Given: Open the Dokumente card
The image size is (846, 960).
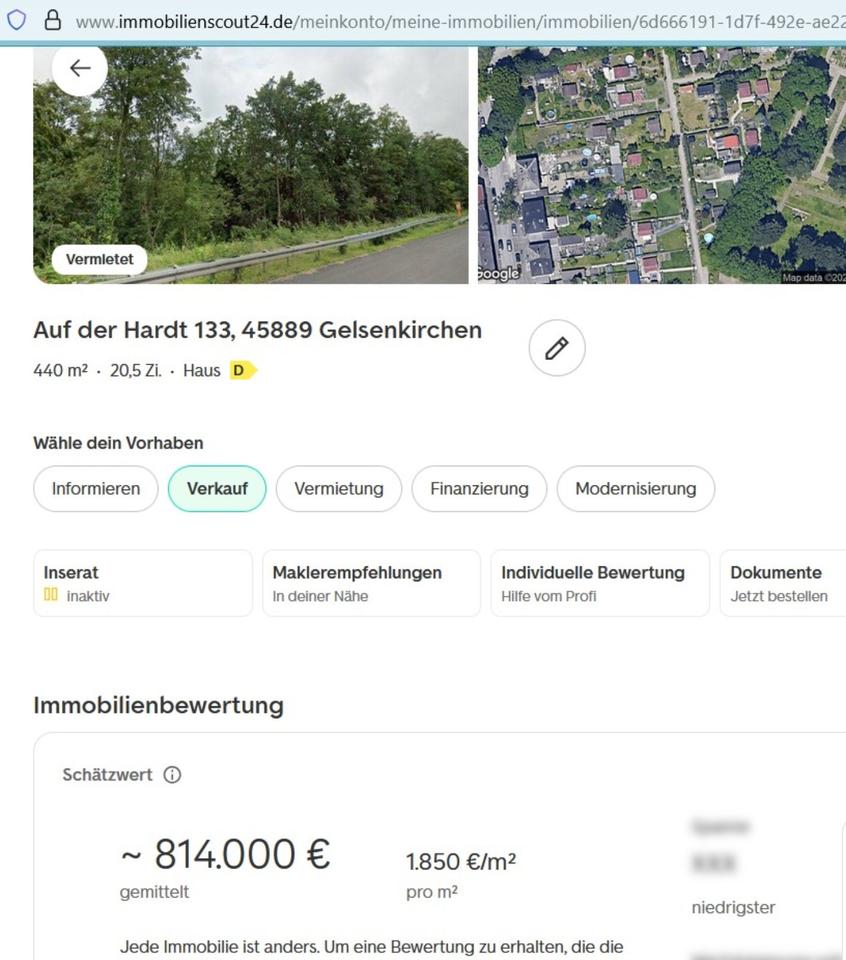Looking at the screenshot, I should (782, 583).
